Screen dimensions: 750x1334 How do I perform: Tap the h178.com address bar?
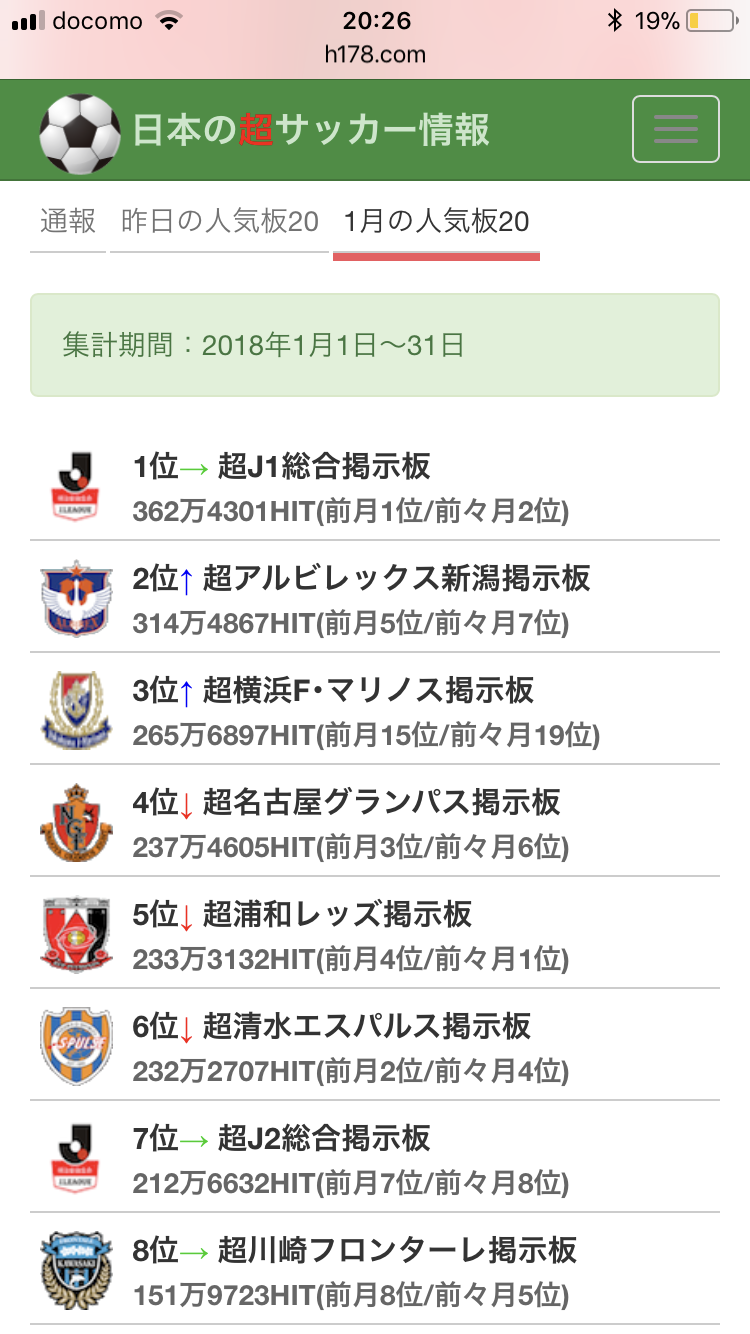point(375,54)
